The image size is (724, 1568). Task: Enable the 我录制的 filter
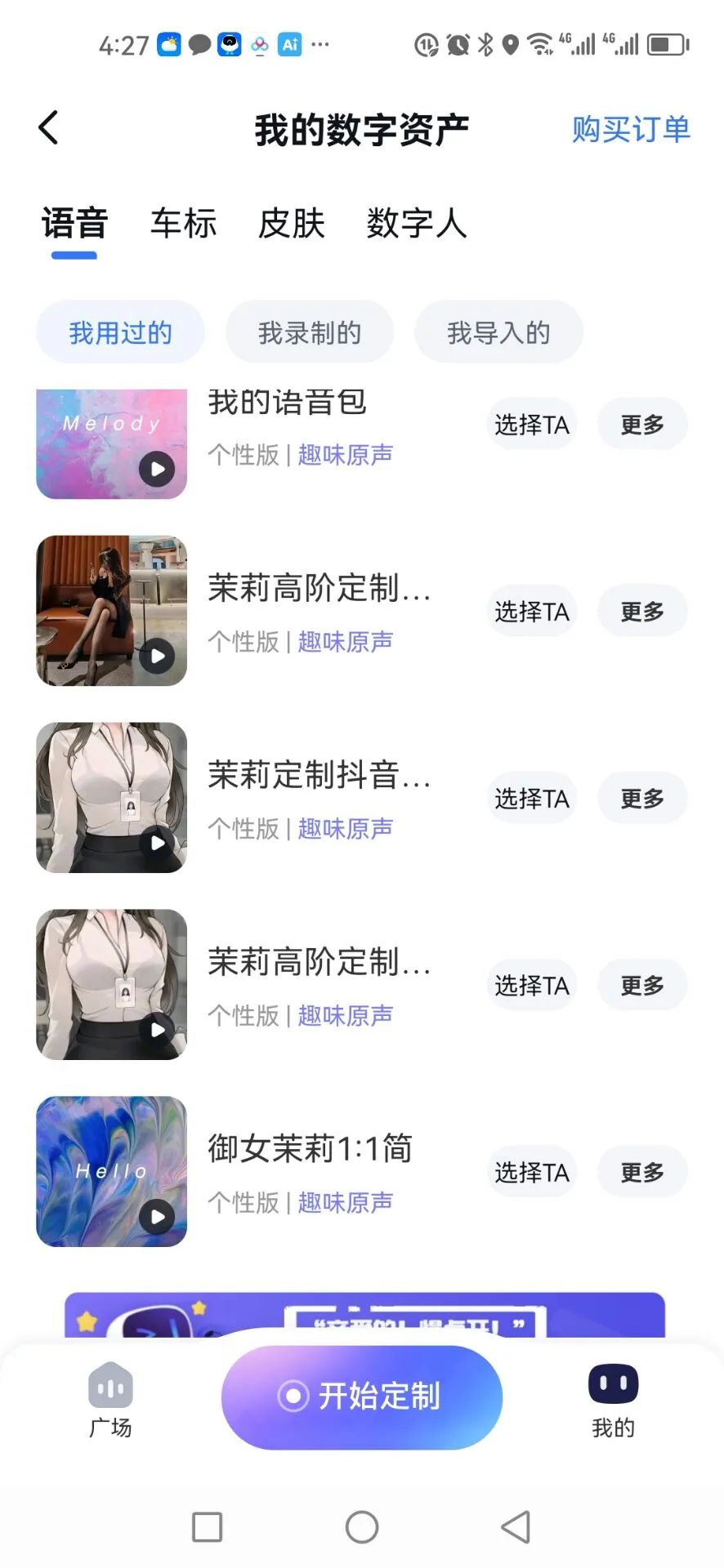coord(310,332)
